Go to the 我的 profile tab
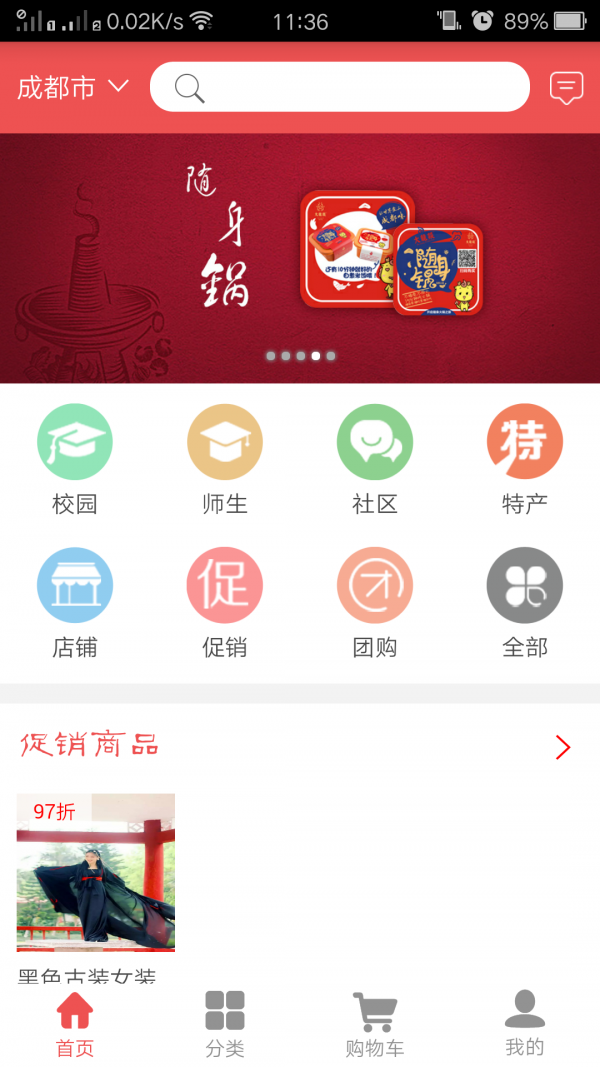This screenshot has width=600, height=1067. pos(525,1024)
